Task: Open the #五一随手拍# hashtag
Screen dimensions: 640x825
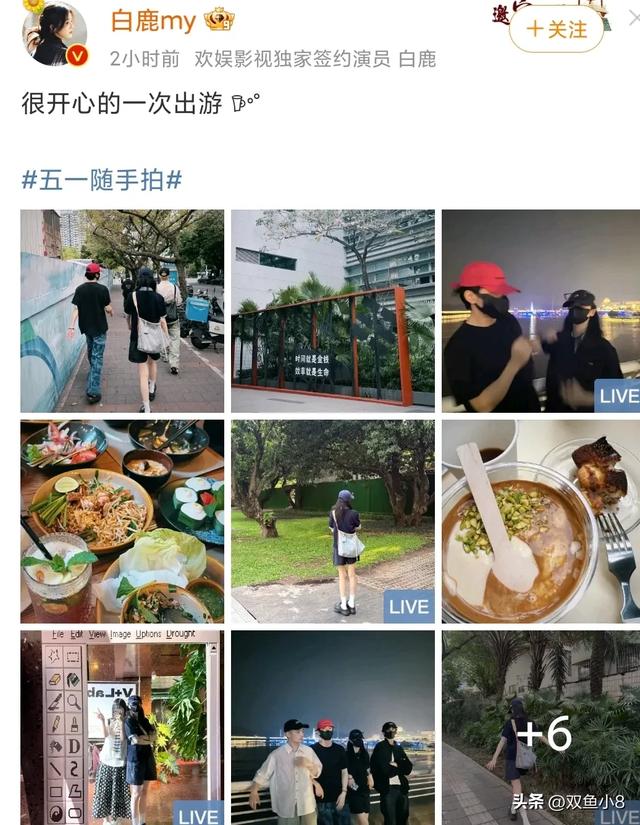Action: (102, 180)
